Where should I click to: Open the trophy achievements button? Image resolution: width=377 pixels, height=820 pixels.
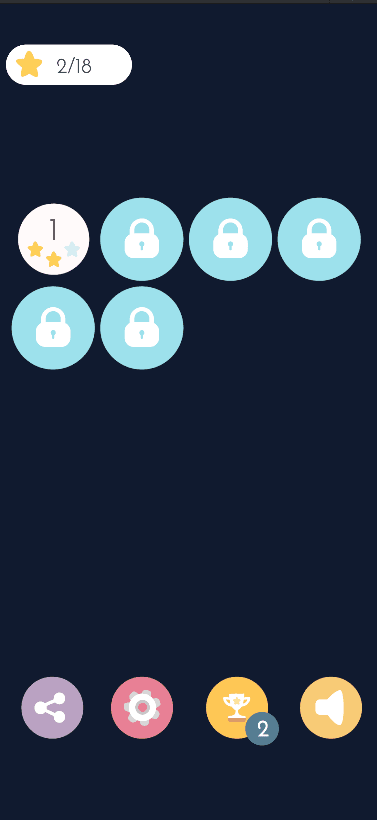(x=237, y=708)
